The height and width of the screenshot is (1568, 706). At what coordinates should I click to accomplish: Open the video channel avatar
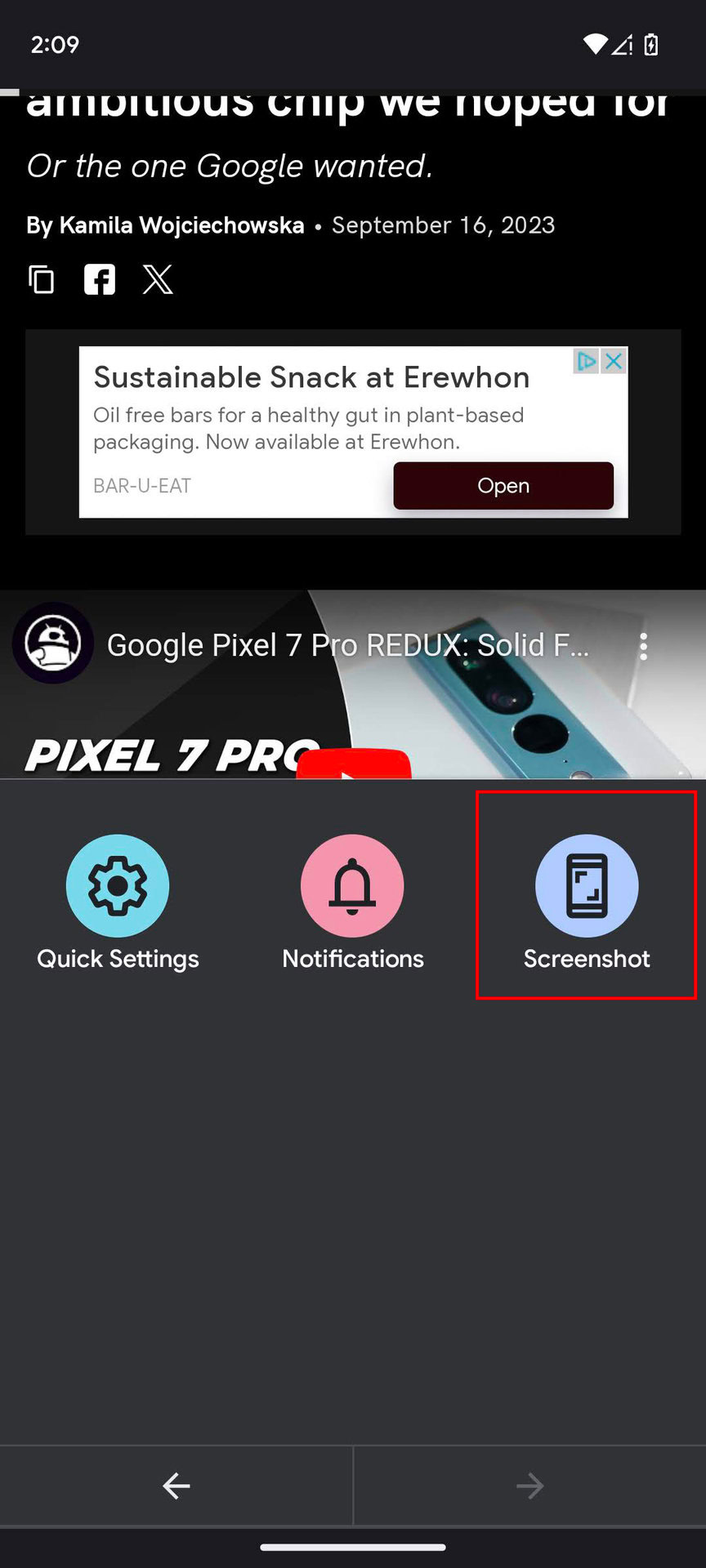(x=53, y=644)
